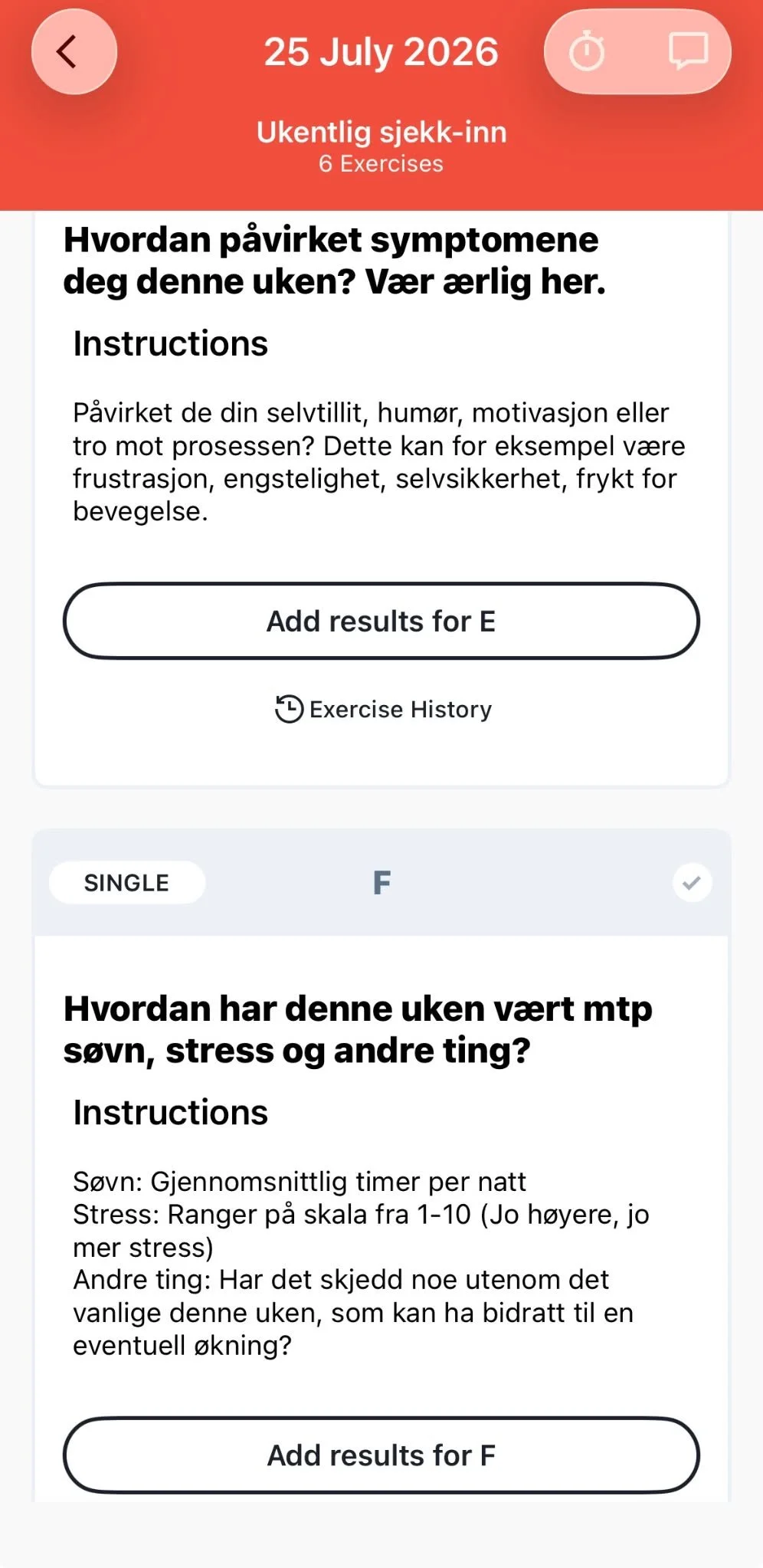Open the stopwatch timer

coord(588,52)
